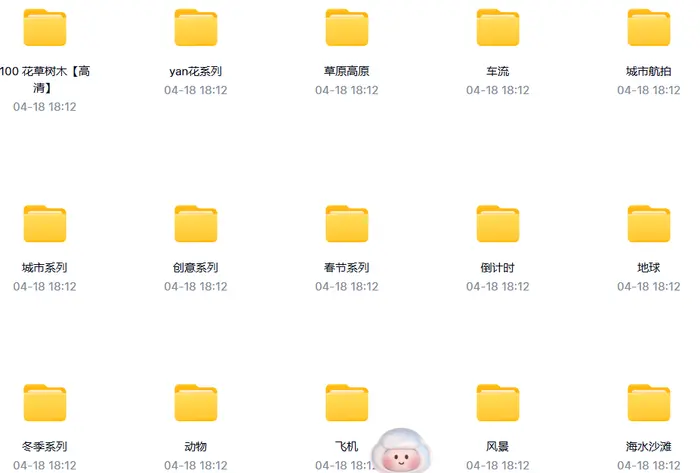This screenshot has height=473, width=700.
Task: Select the 草原高原 folder
Action: 347,28
